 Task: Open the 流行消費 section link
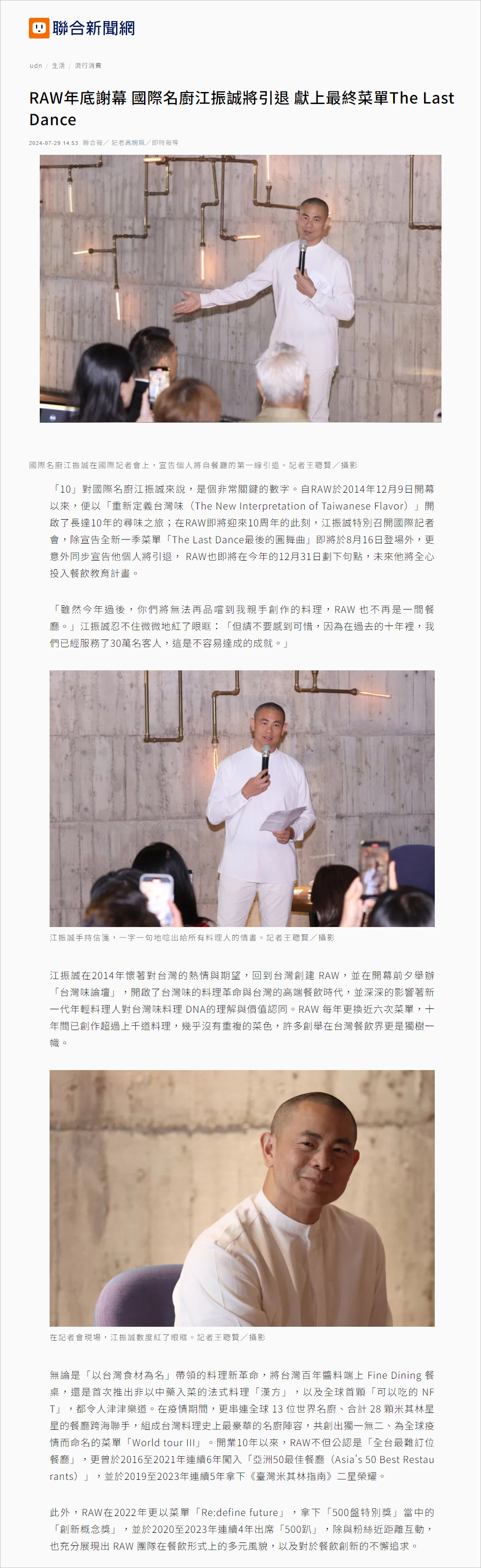click(88, 66)
